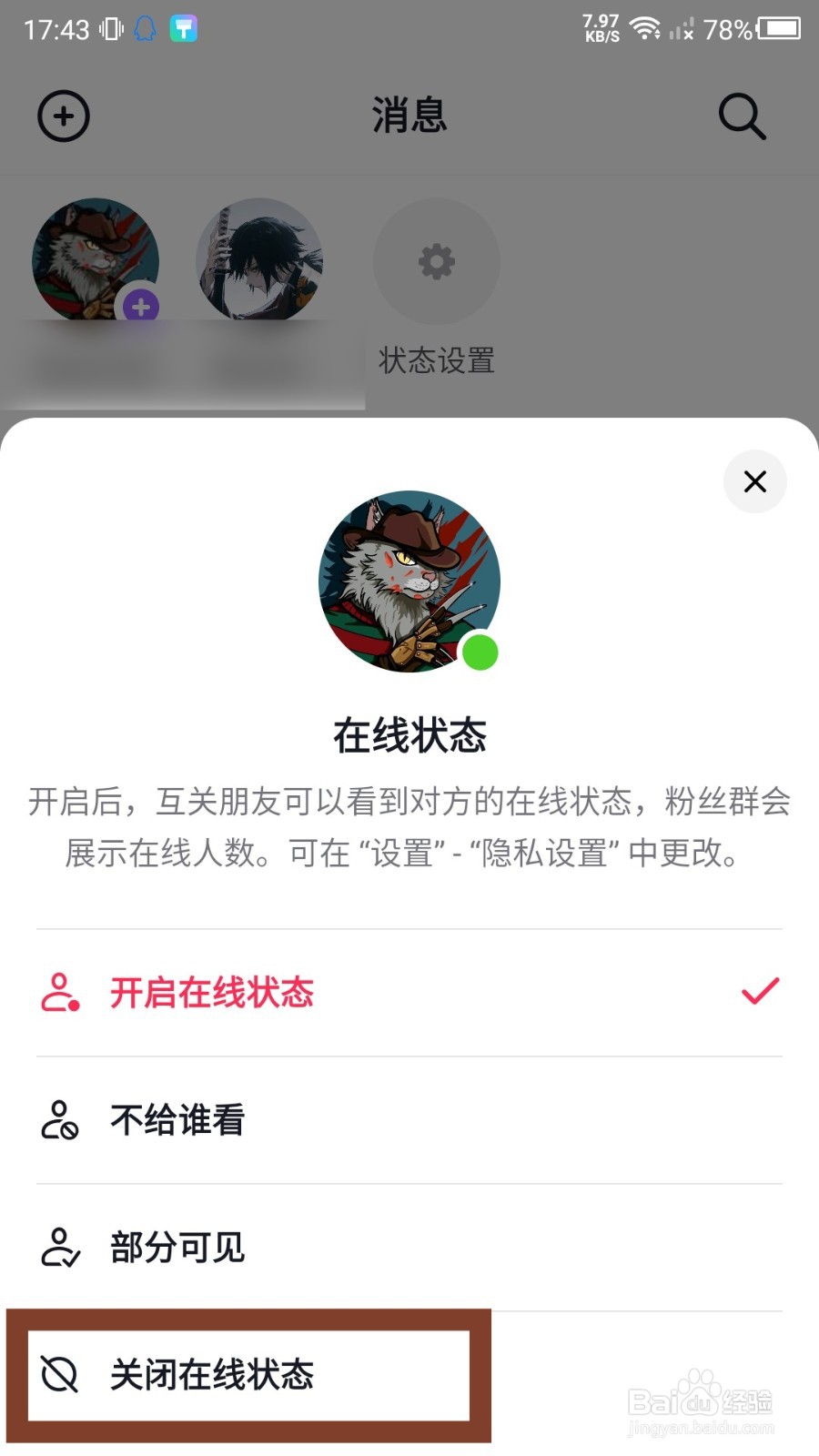
Task: Tap the 不给谁看 blocked-person icon
Action: click(x=57, y=1121)
